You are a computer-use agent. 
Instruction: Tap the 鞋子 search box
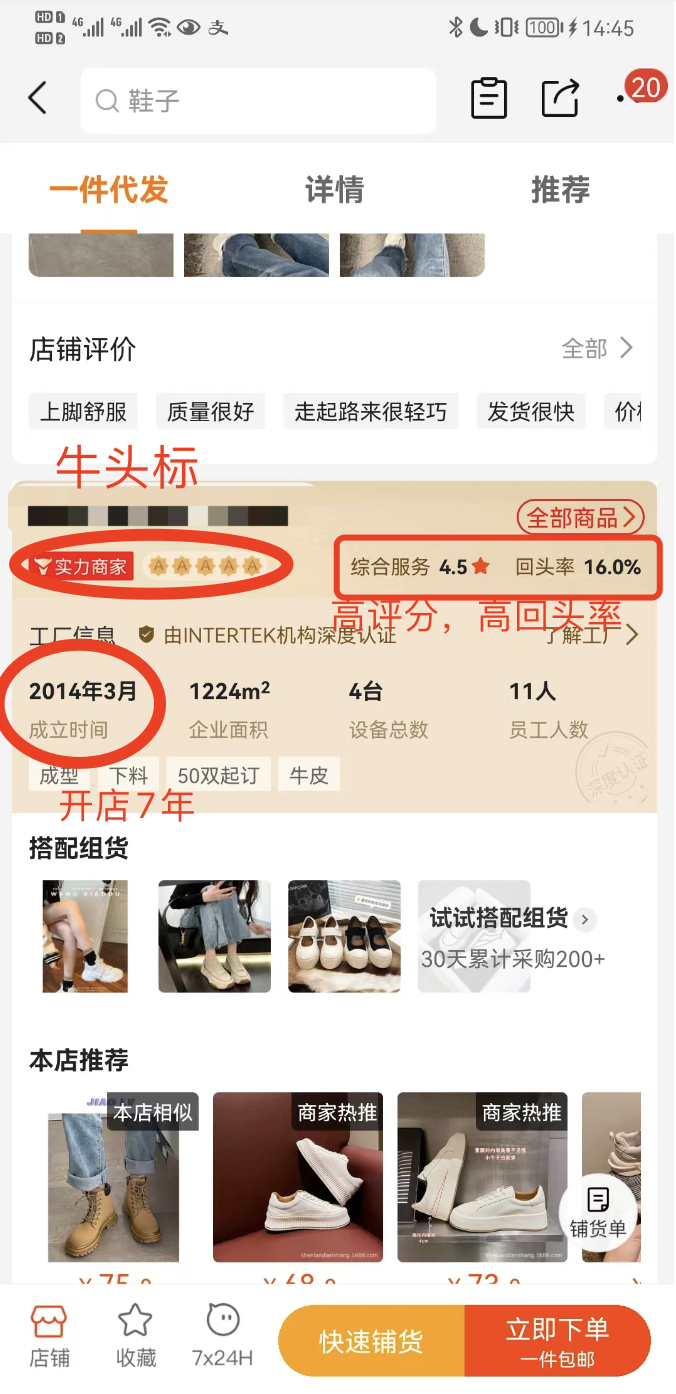point(258,100)
